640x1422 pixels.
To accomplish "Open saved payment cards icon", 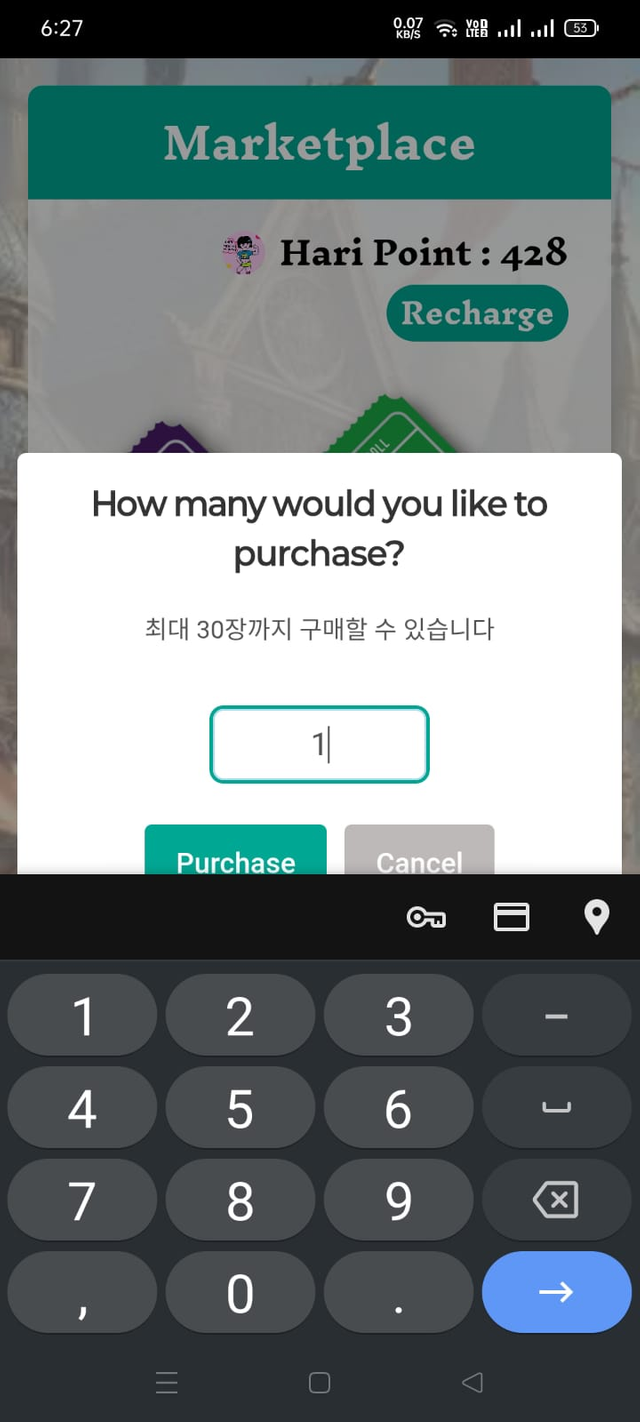I will pos(511,917).
